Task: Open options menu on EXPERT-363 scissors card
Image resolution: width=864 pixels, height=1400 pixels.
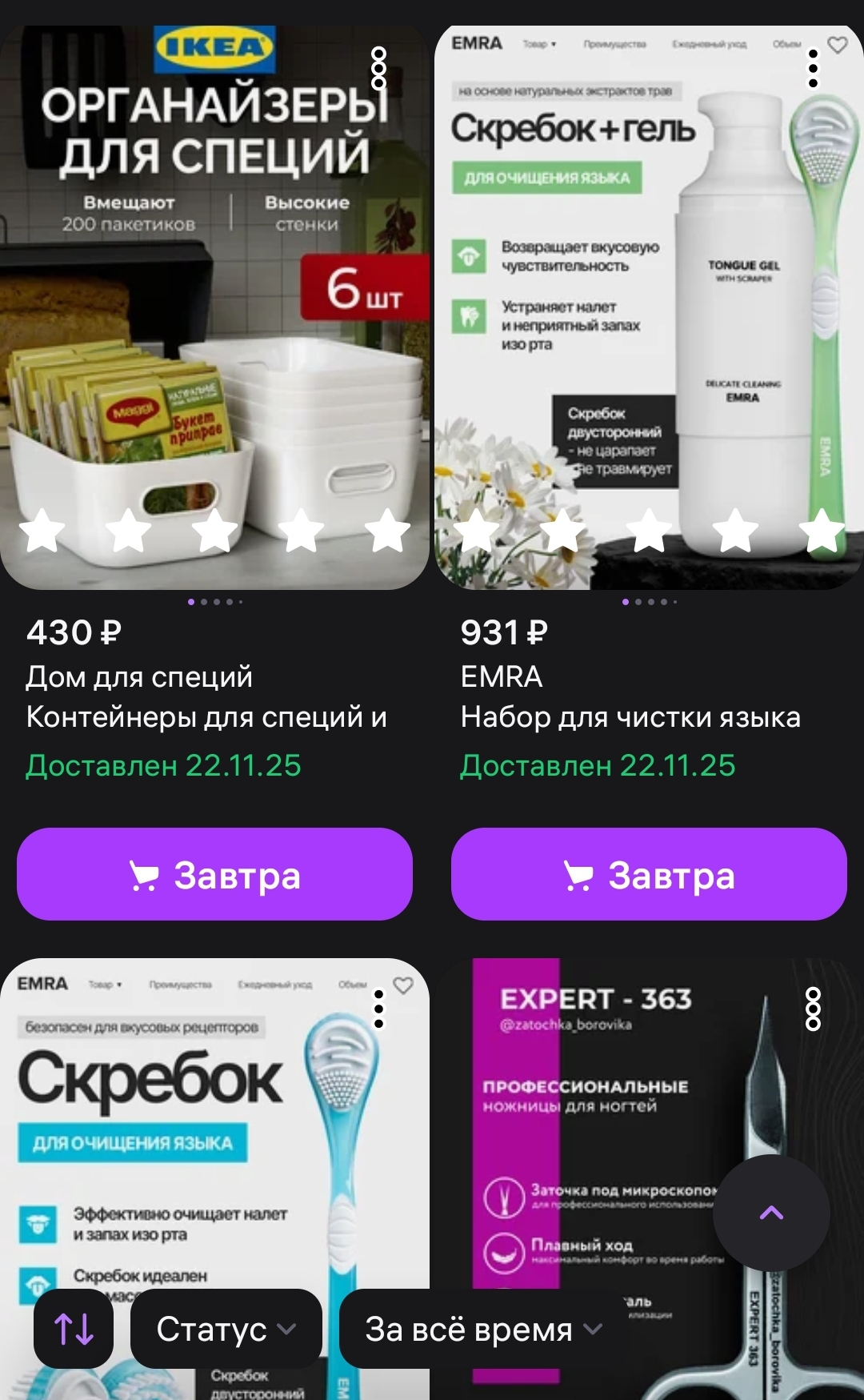Action: click(x=814, y=1009)
